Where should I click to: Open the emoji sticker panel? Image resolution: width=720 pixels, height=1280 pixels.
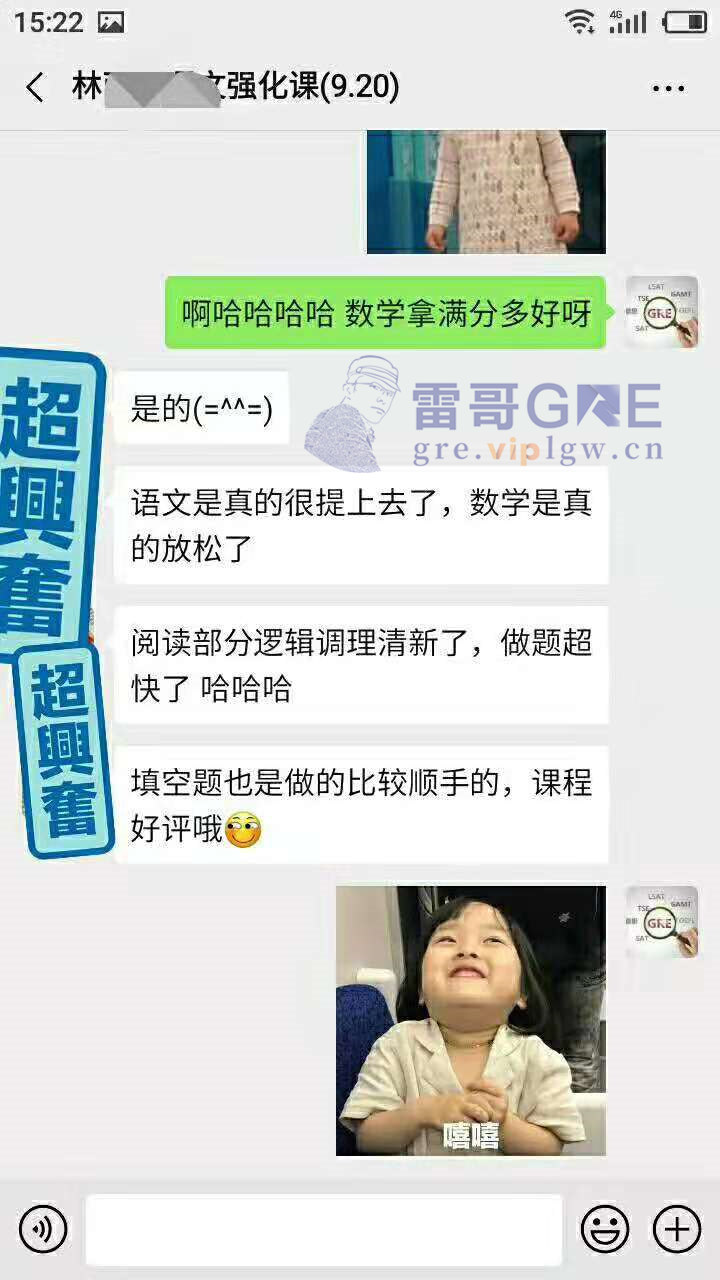coord(605,1228)
